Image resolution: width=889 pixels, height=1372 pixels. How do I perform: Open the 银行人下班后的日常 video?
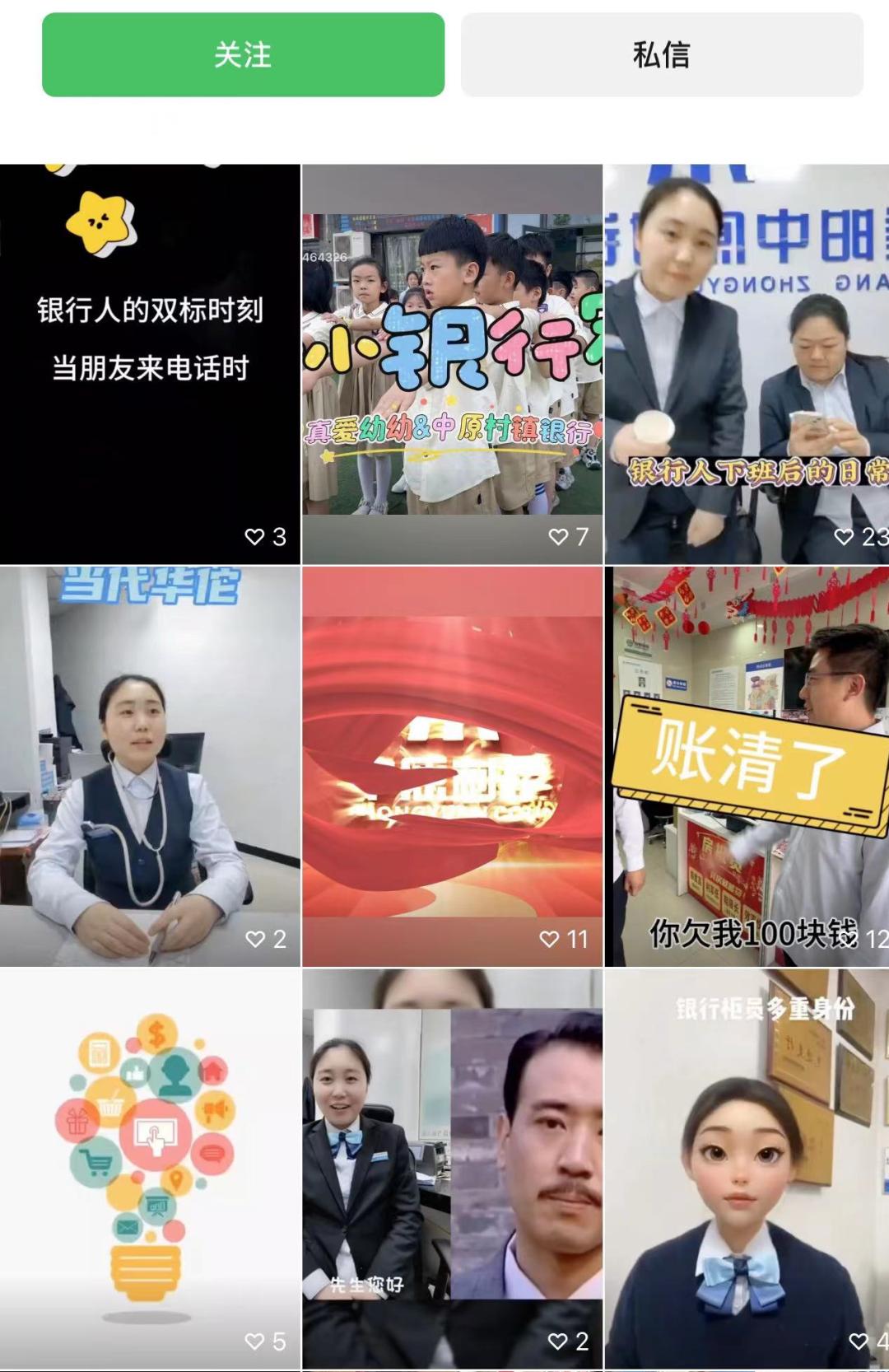747,364
